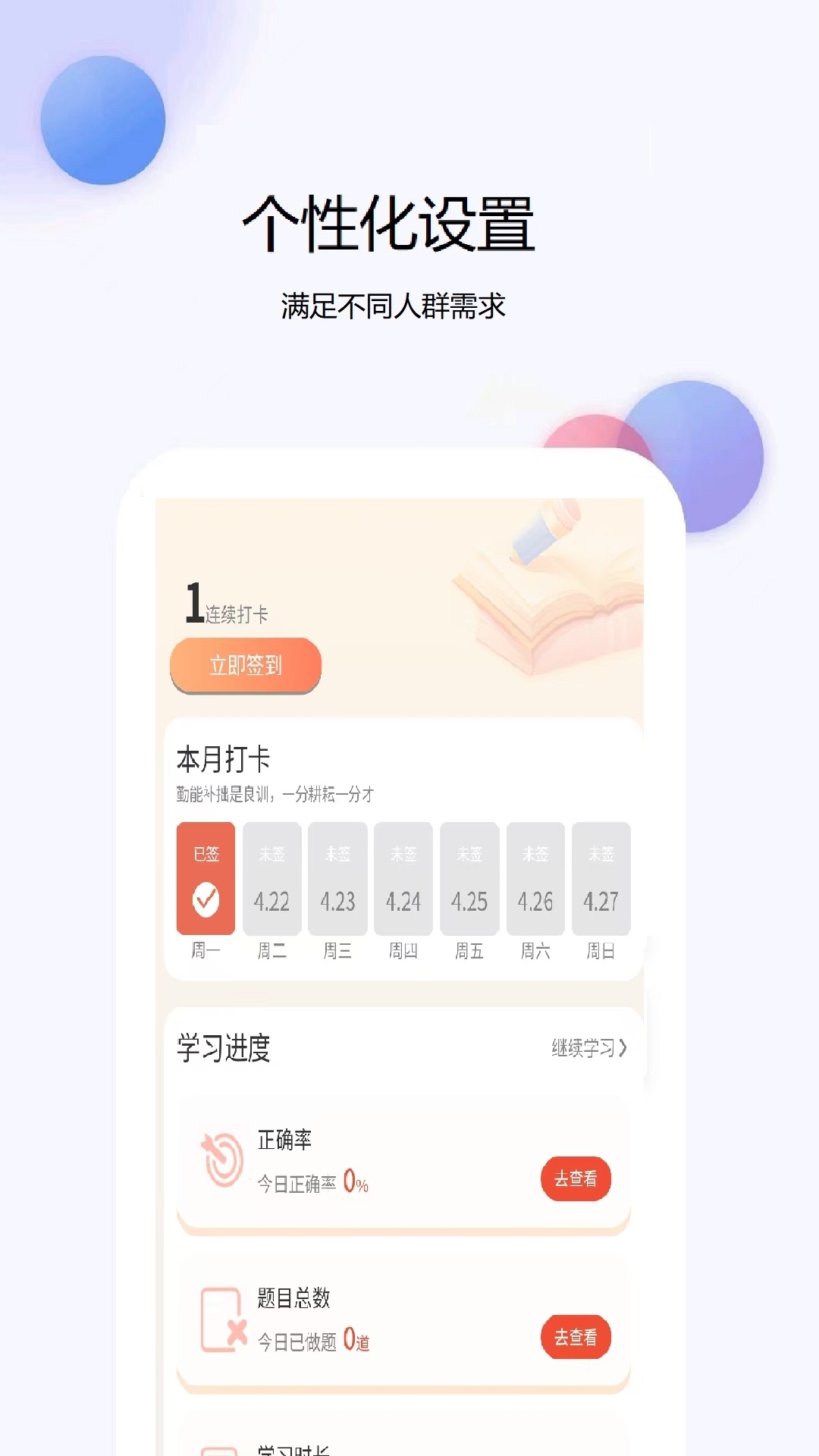The width and height of the screenshot is (819, 1456).
Task: Click the red X icon in the 题目总数 card
Action: tap(235, 1338)
